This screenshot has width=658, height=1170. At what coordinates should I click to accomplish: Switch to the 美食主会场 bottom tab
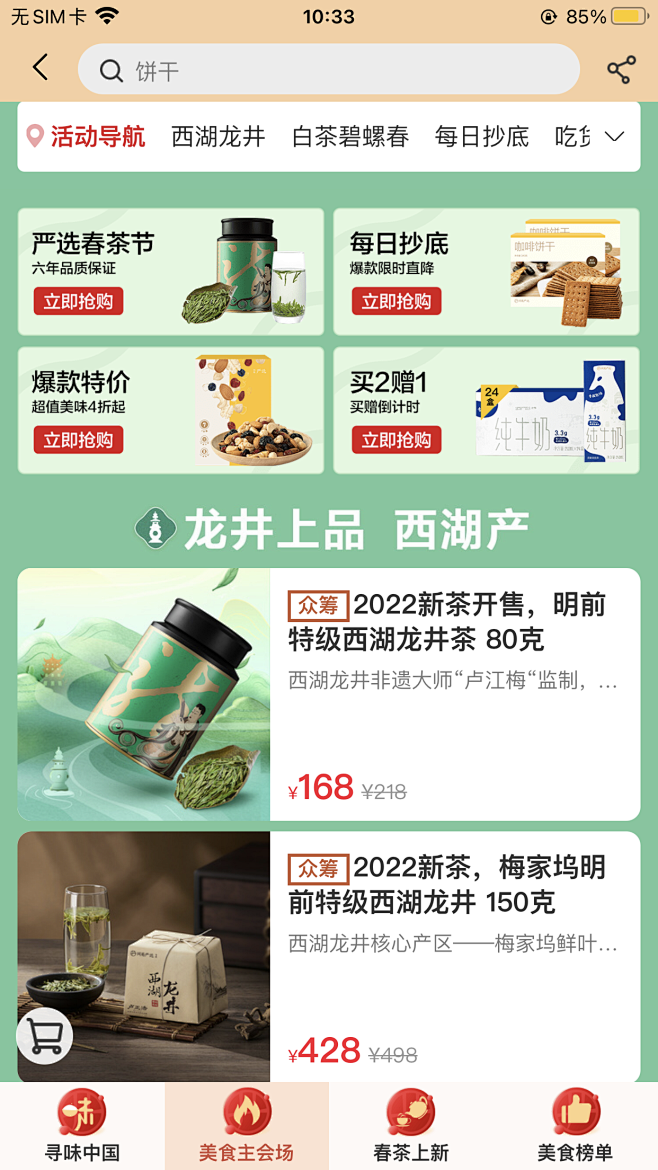(x=246, y=1126)
